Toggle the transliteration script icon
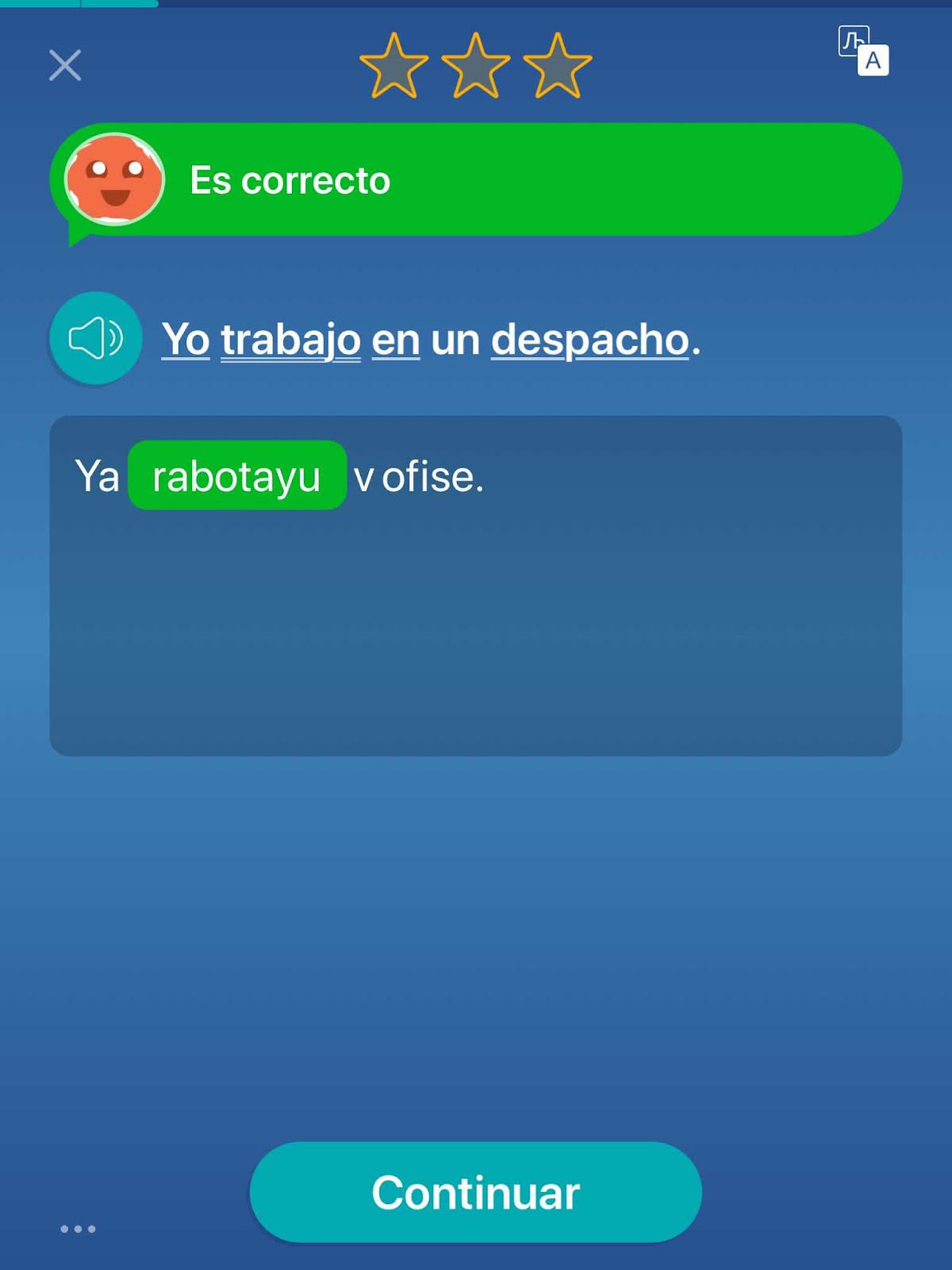Screen dimensions: 952x1270 point(863,52)
